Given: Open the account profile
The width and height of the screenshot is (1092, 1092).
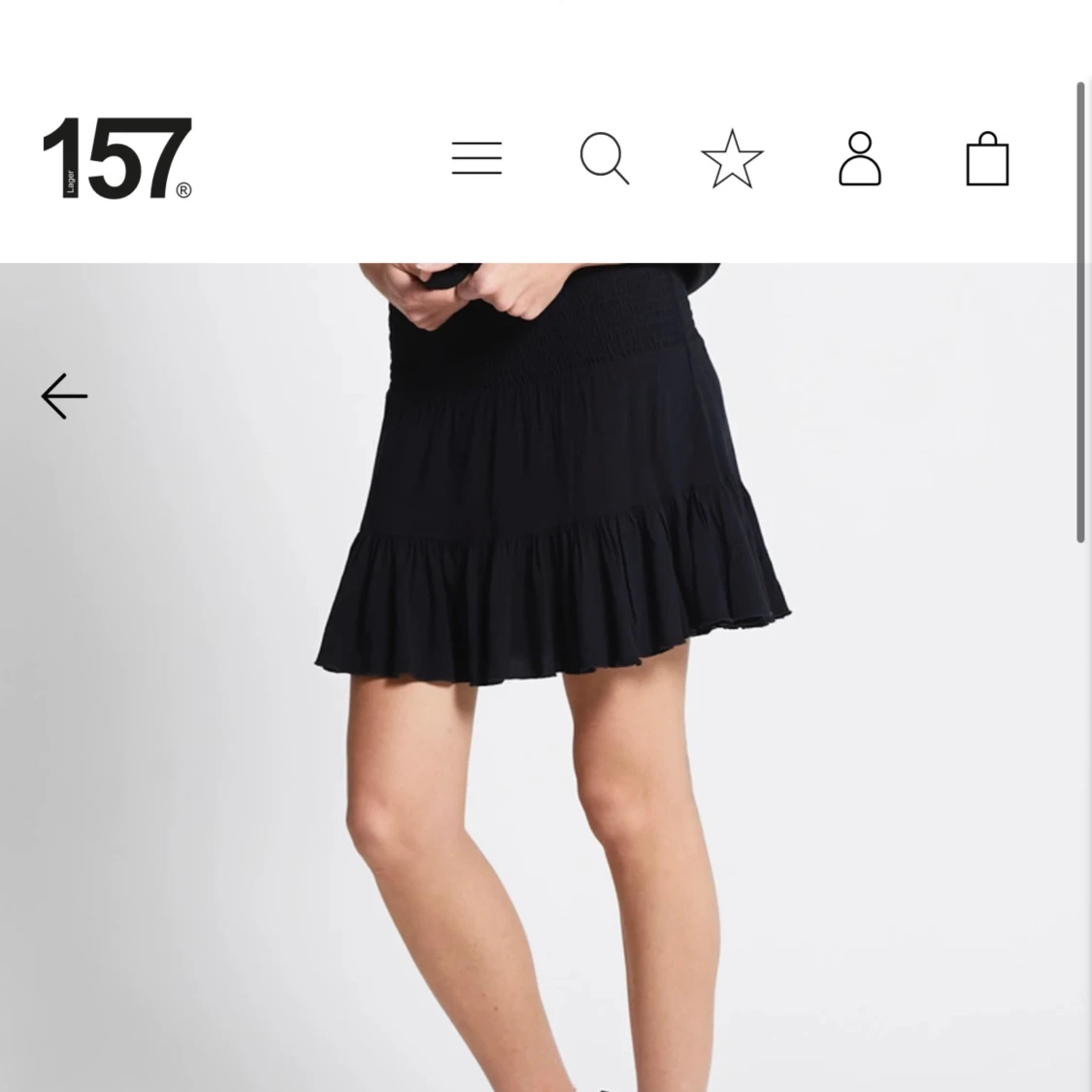Looking at the screenshot, I should click(x=859, y=159).
